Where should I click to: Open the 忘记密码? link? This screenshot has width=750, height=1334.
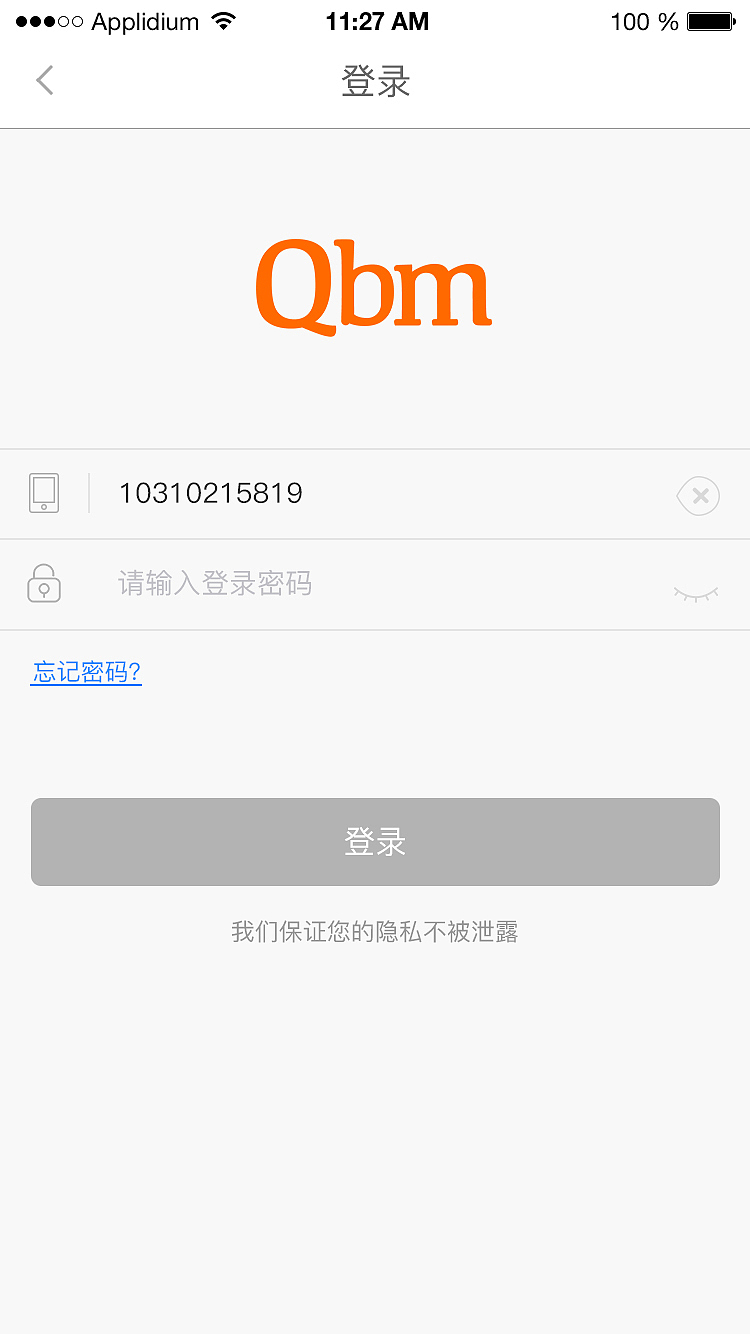[86, 673]
